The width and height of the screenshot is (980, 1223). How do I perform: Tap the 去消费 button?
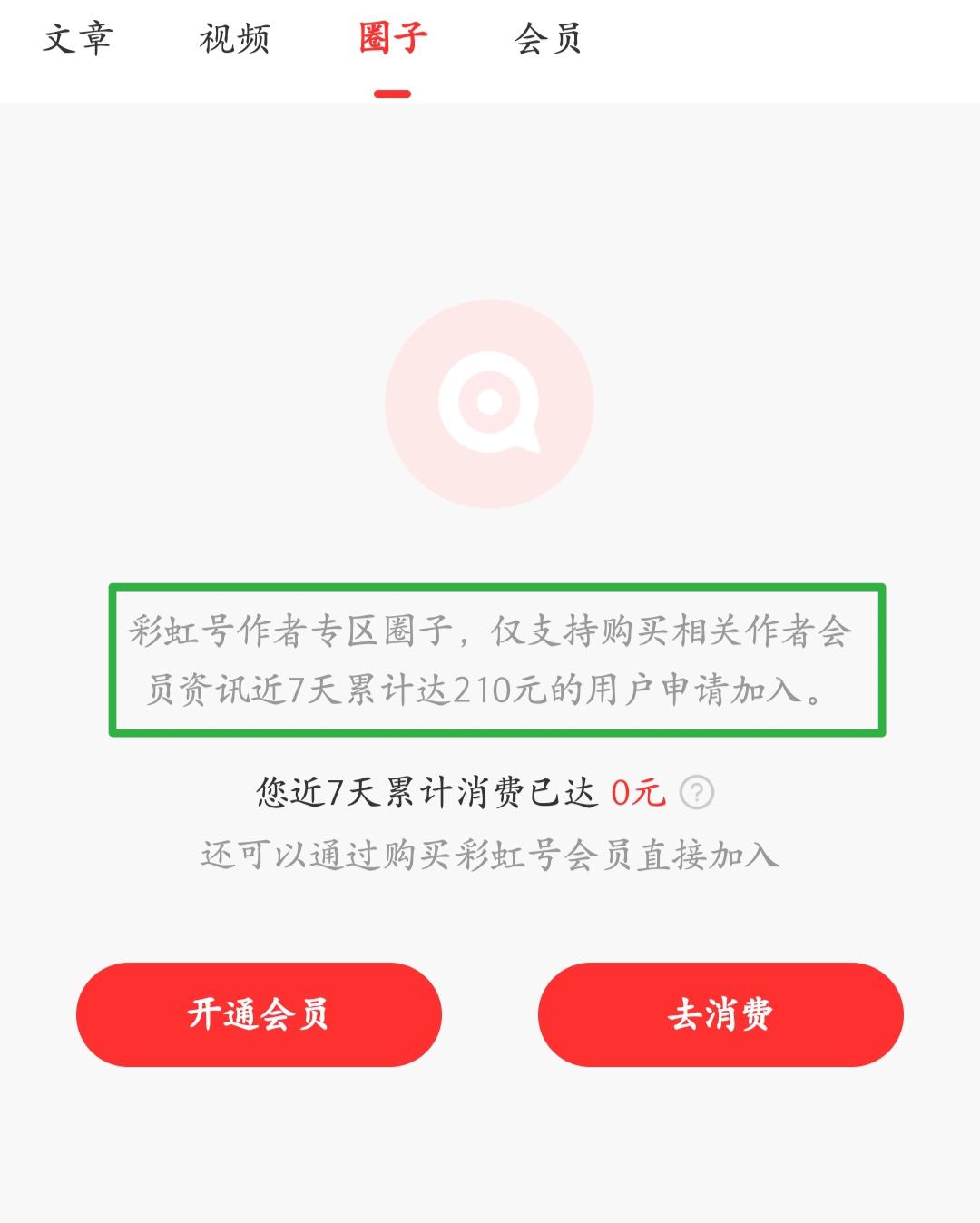click(720, 1013)
